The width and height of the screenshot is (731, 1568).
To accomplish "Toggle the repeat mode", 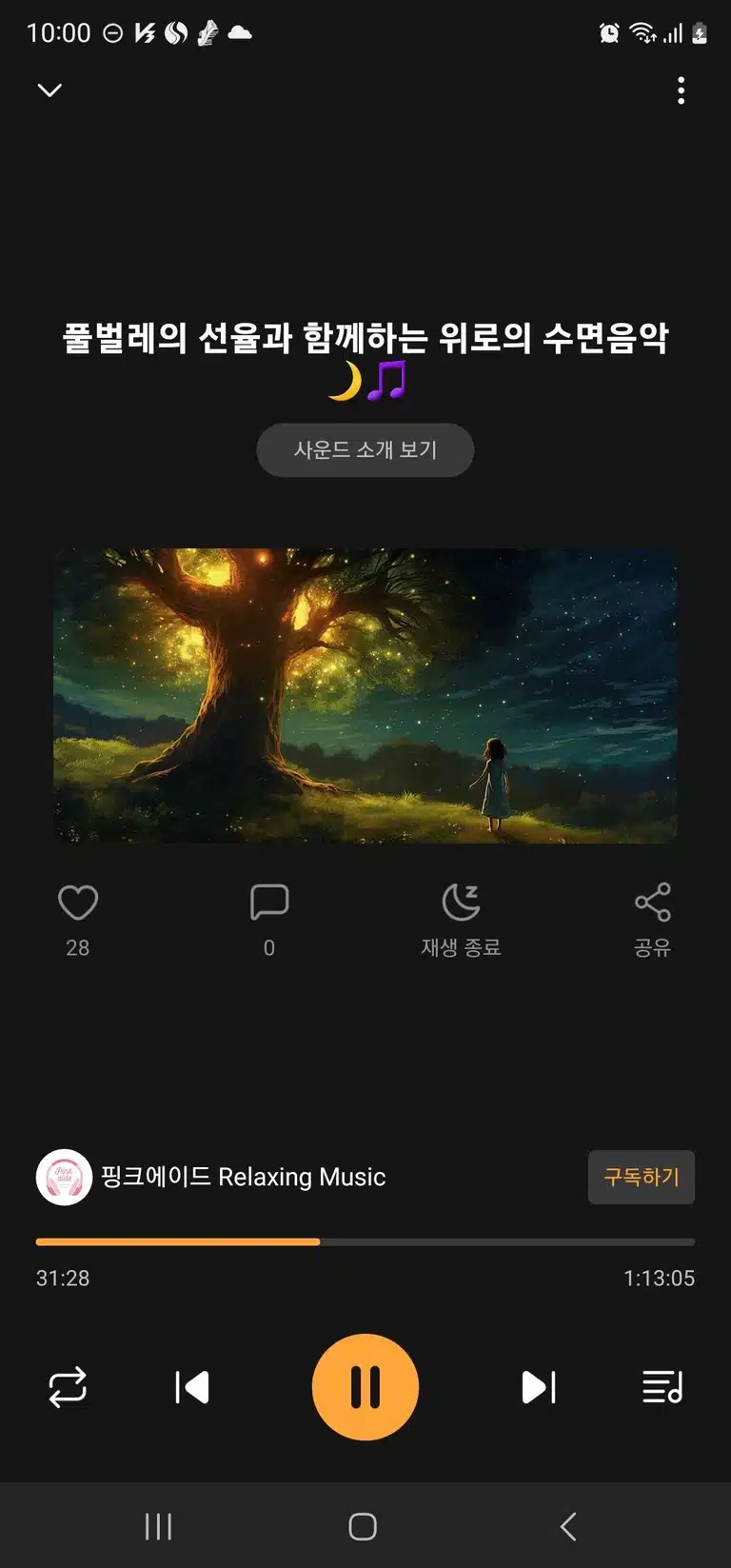I will click(x=68, y=1388).
